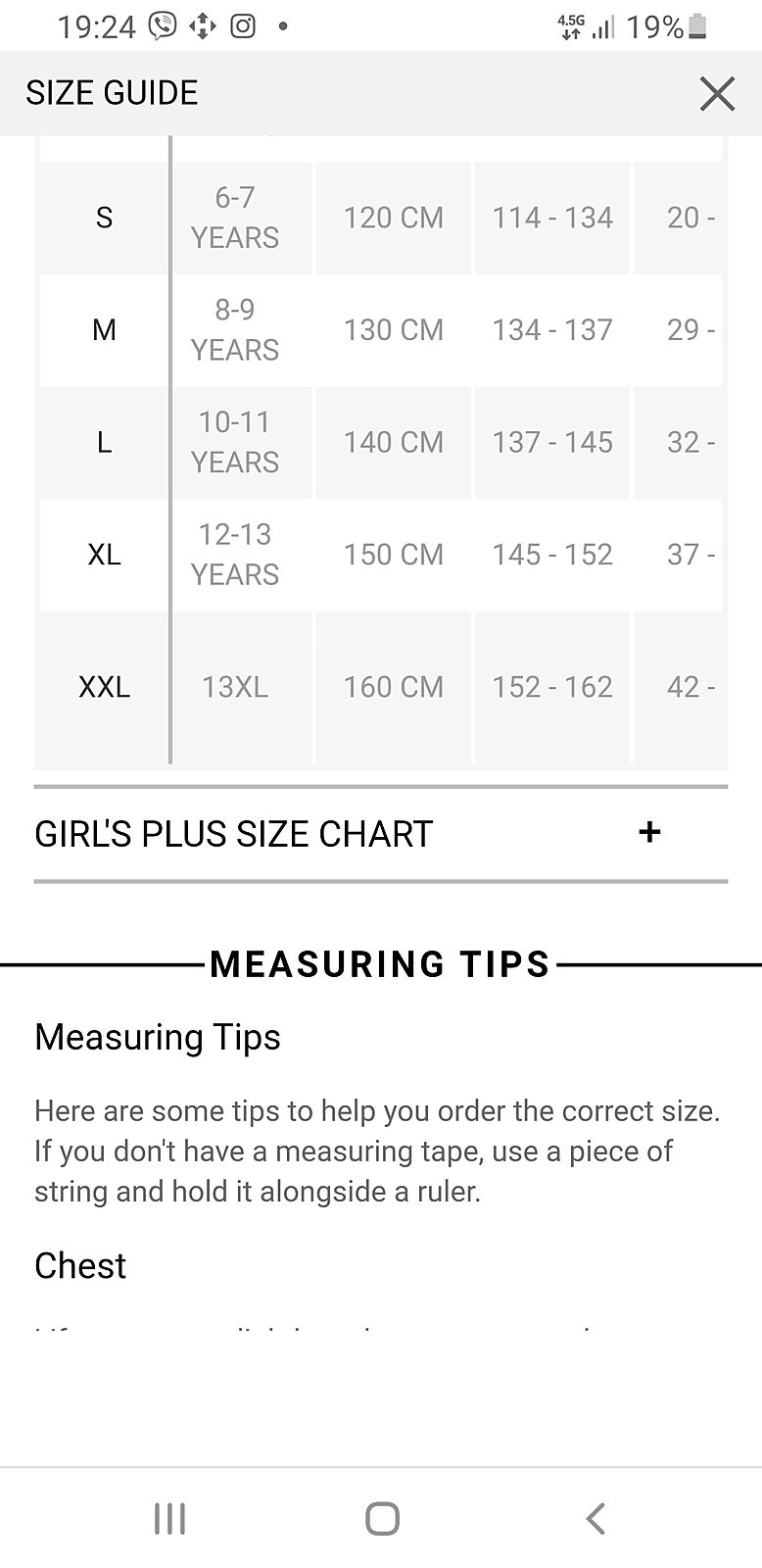Viewport: 762px width, 1568px height.
Task: Go back using system navigation
Action: pyautogui.click(x=595, y=1518)
